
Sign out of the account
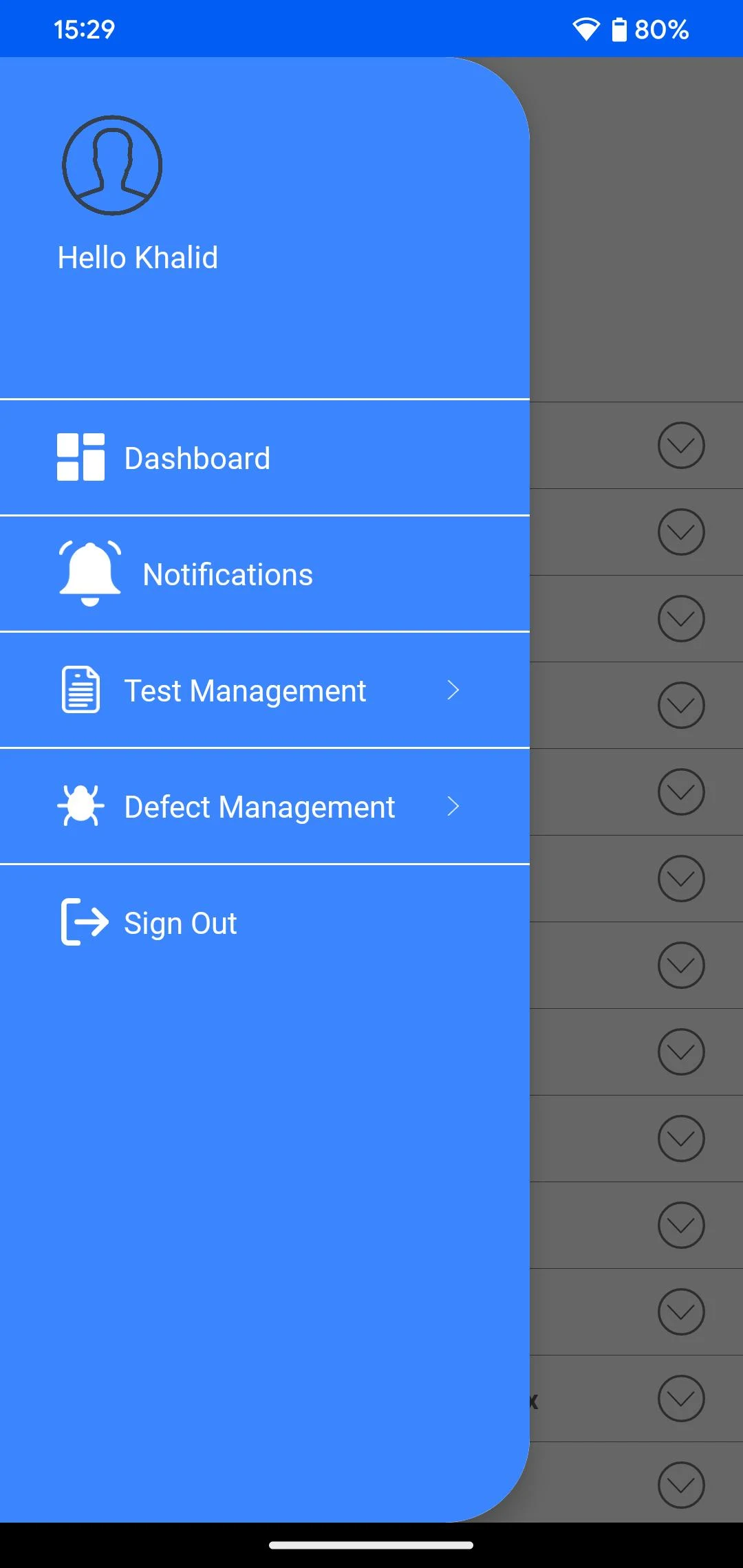[180, 923]
